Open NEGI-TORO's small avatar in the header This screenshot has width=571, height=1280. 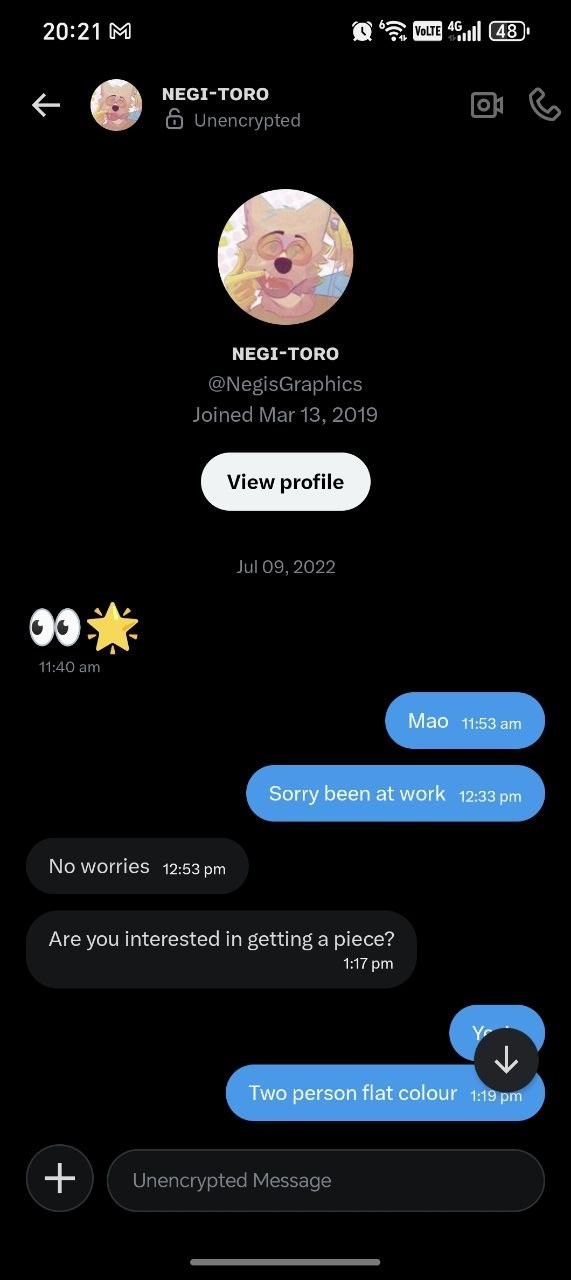[x=116, y=105]
